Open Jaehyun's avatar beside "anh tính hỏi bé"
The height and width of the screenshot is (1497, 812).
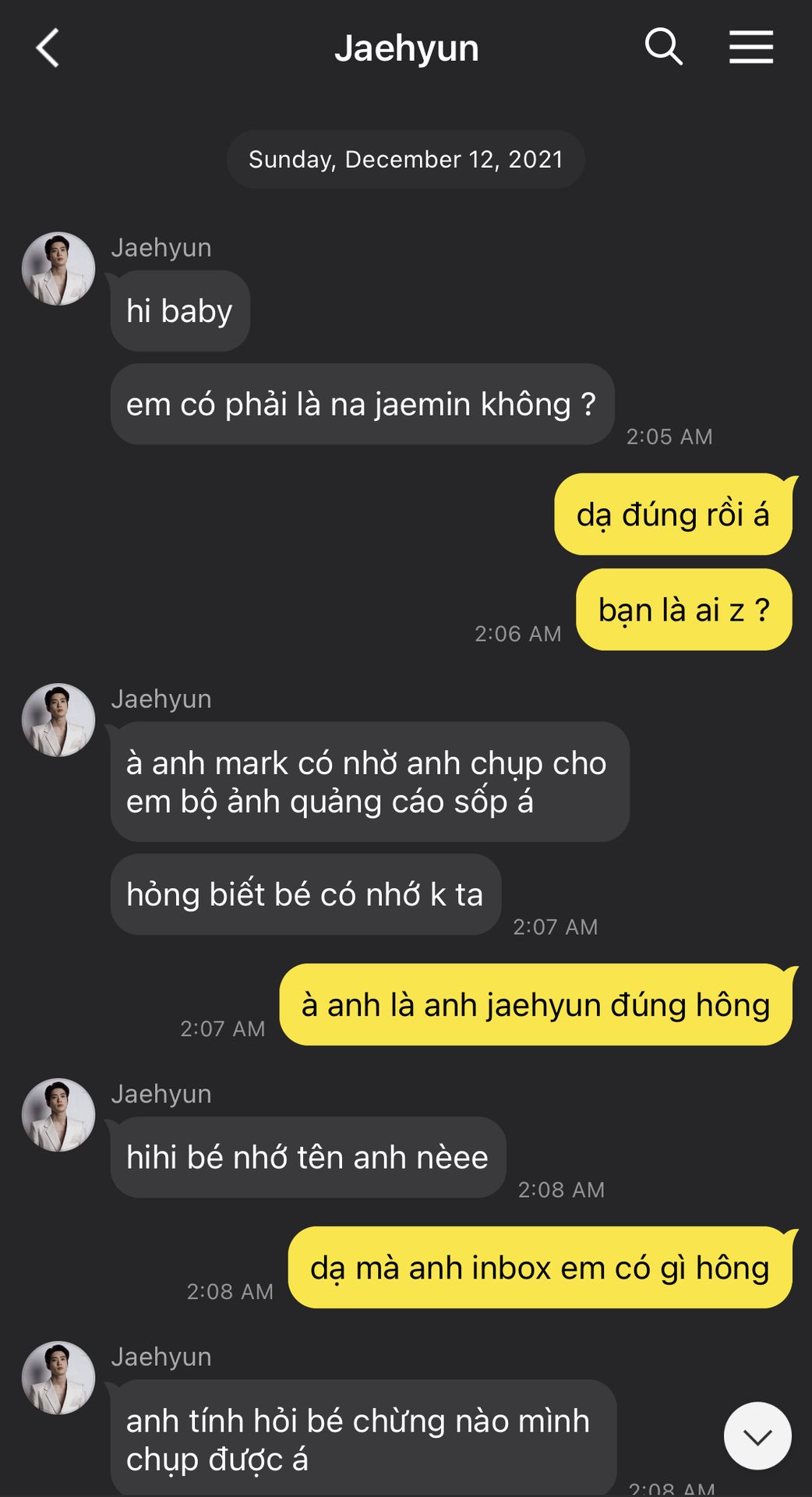58,1378
